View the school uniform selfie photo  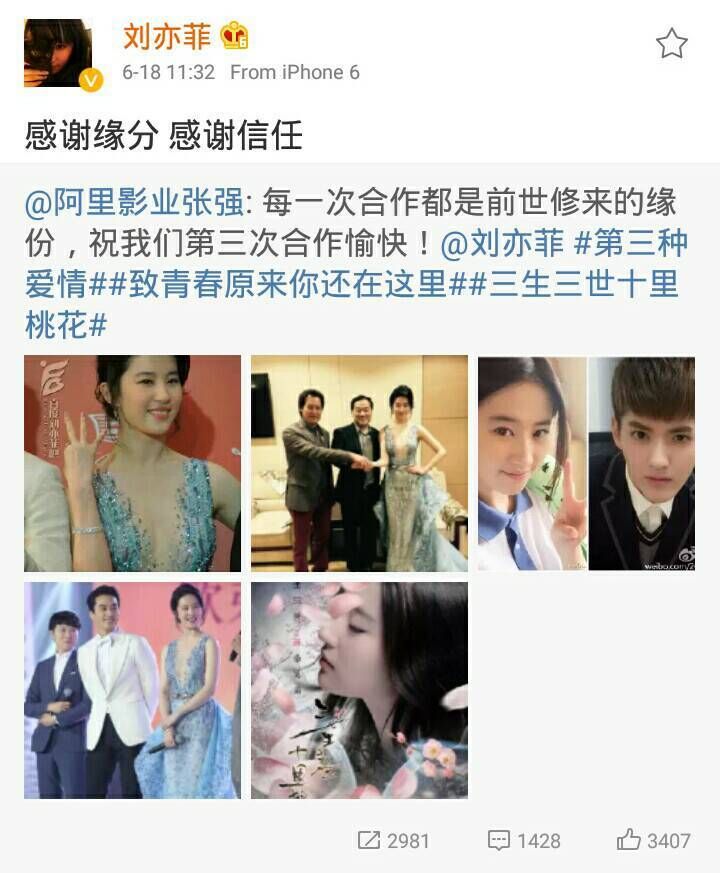(x=585, y=463)
